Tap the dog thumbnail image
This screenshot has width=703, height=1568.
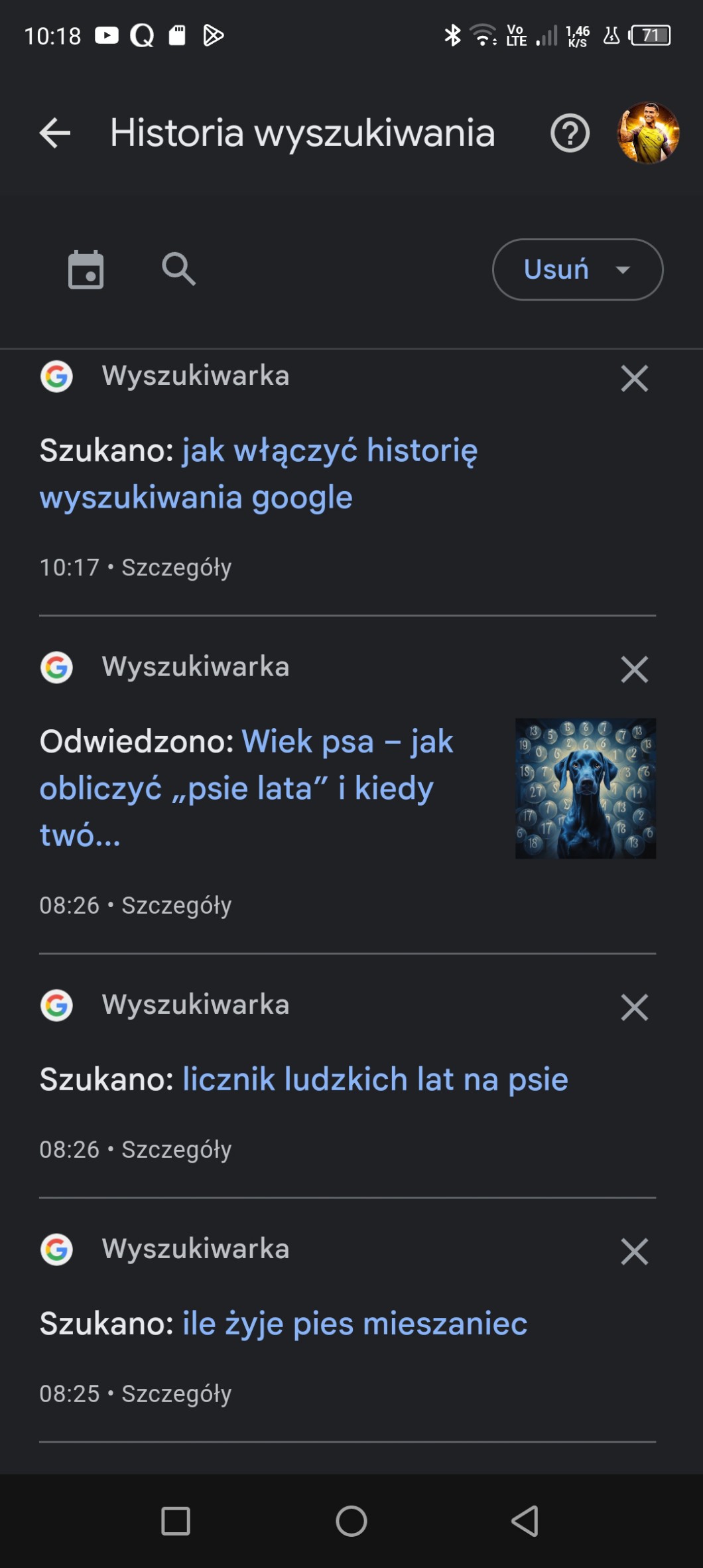(586, 788)
